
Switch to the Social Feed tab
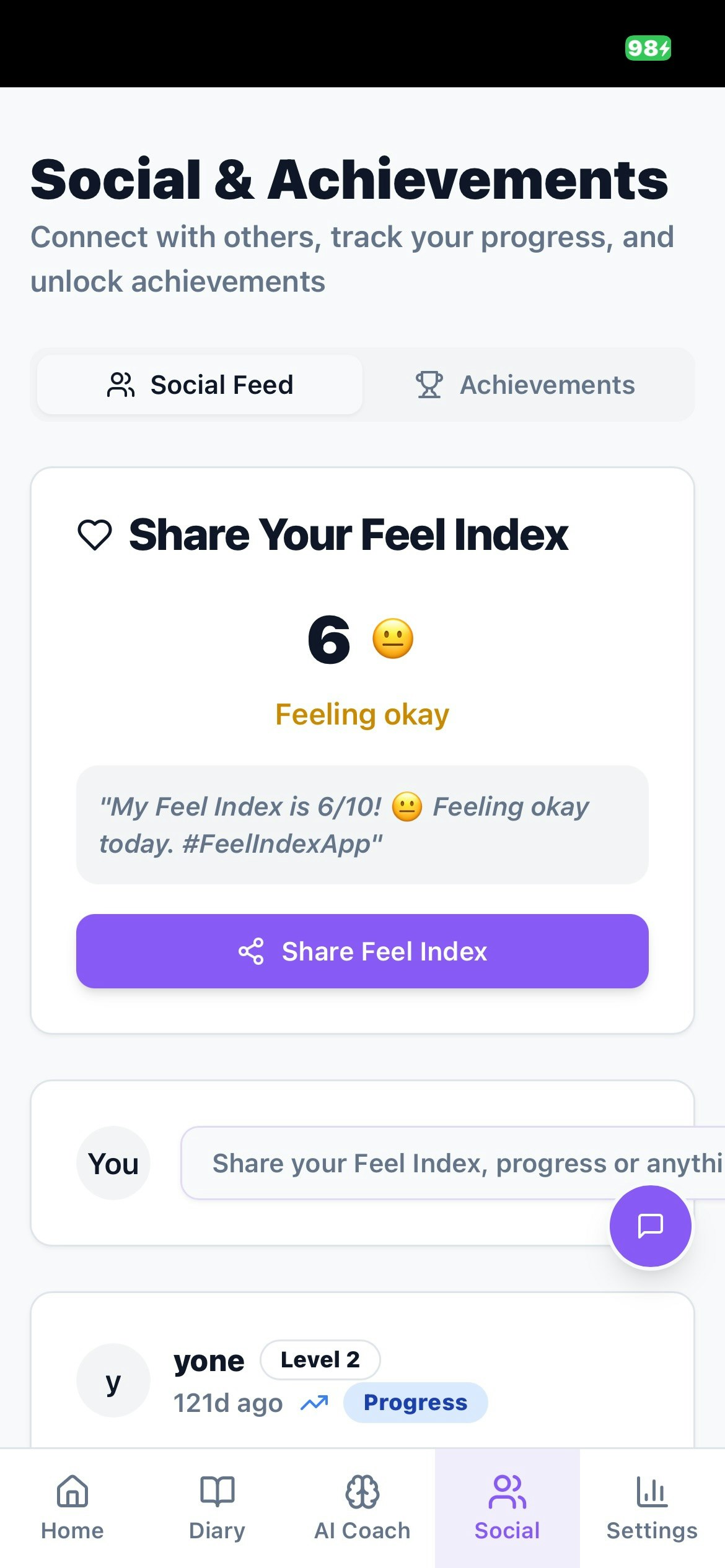(x=200, y=384)
